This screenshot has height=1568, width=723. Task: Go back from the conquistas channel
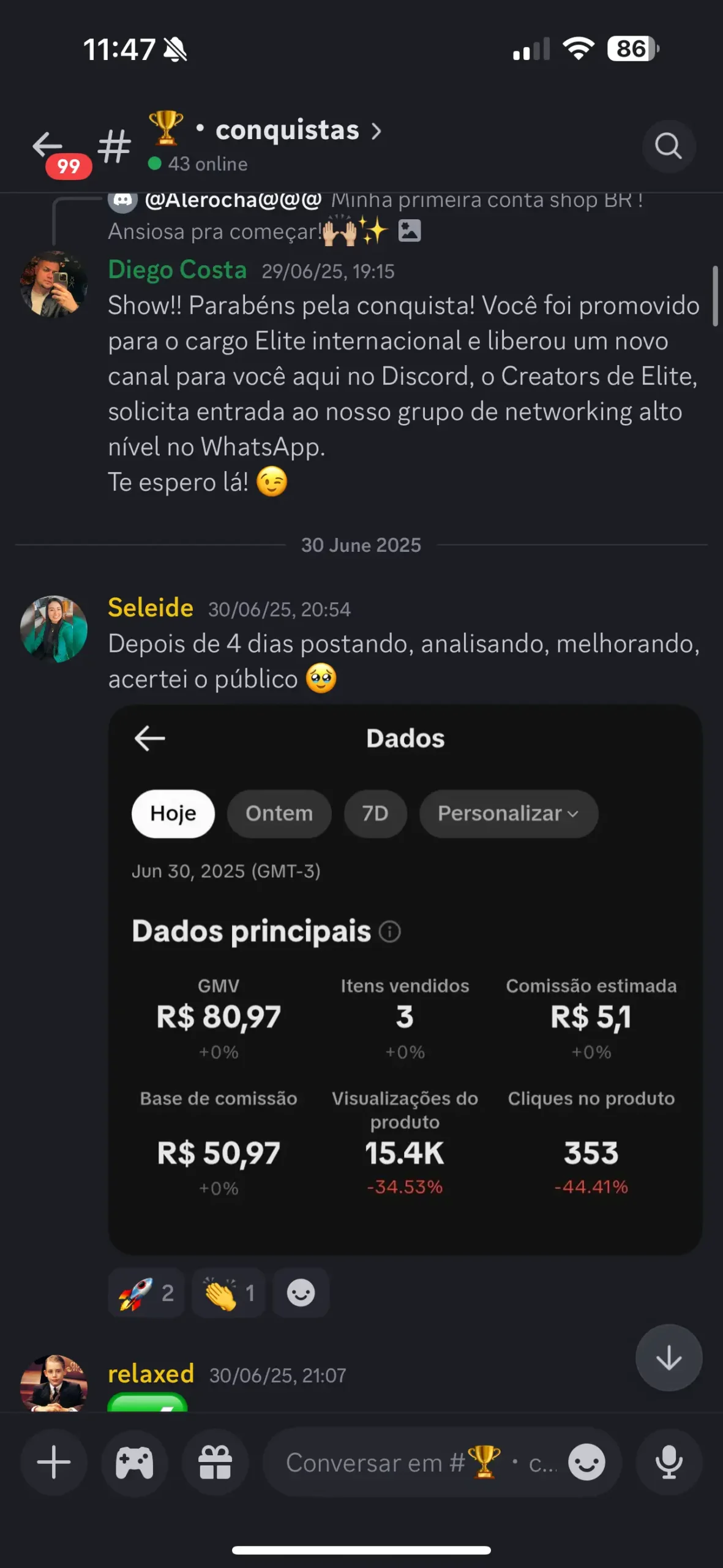[48, 146]
